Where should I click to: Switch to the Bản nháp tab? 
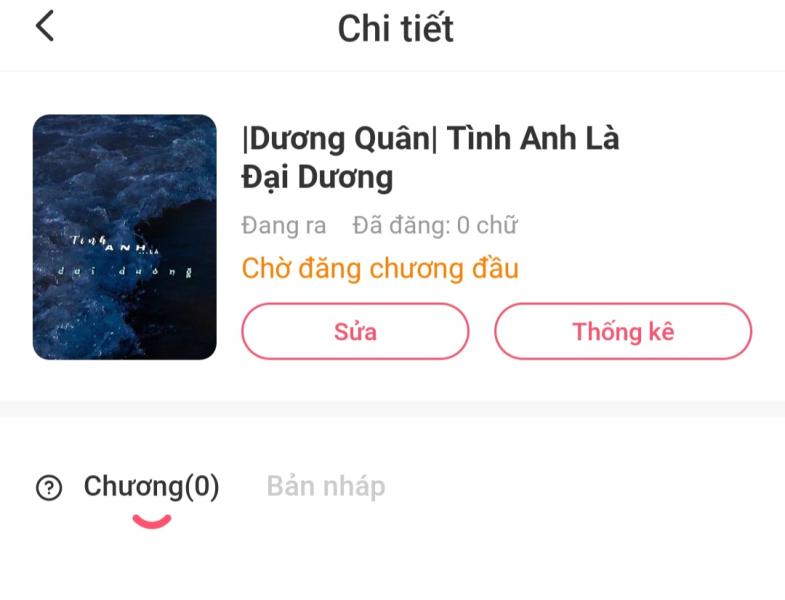coord(325,487)
